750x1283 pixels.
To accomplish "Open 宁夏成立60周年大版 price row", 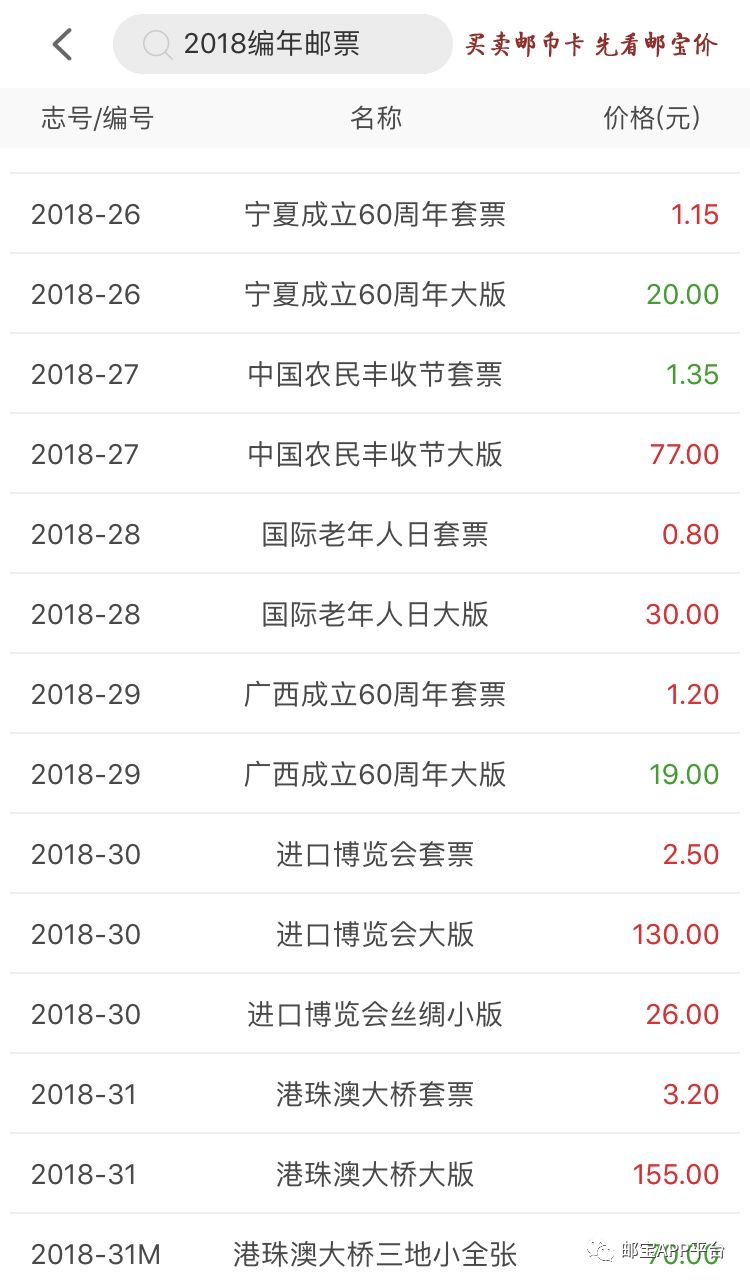I will [375, 294].
